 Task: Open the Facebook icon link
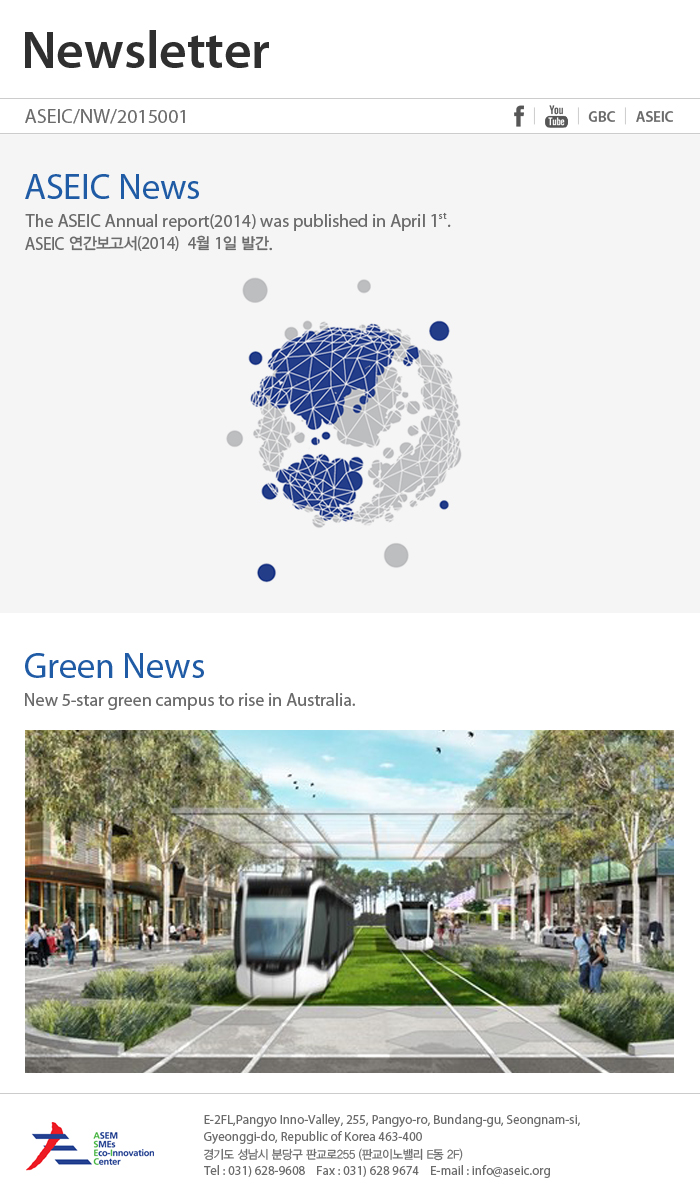pos(518,117)
